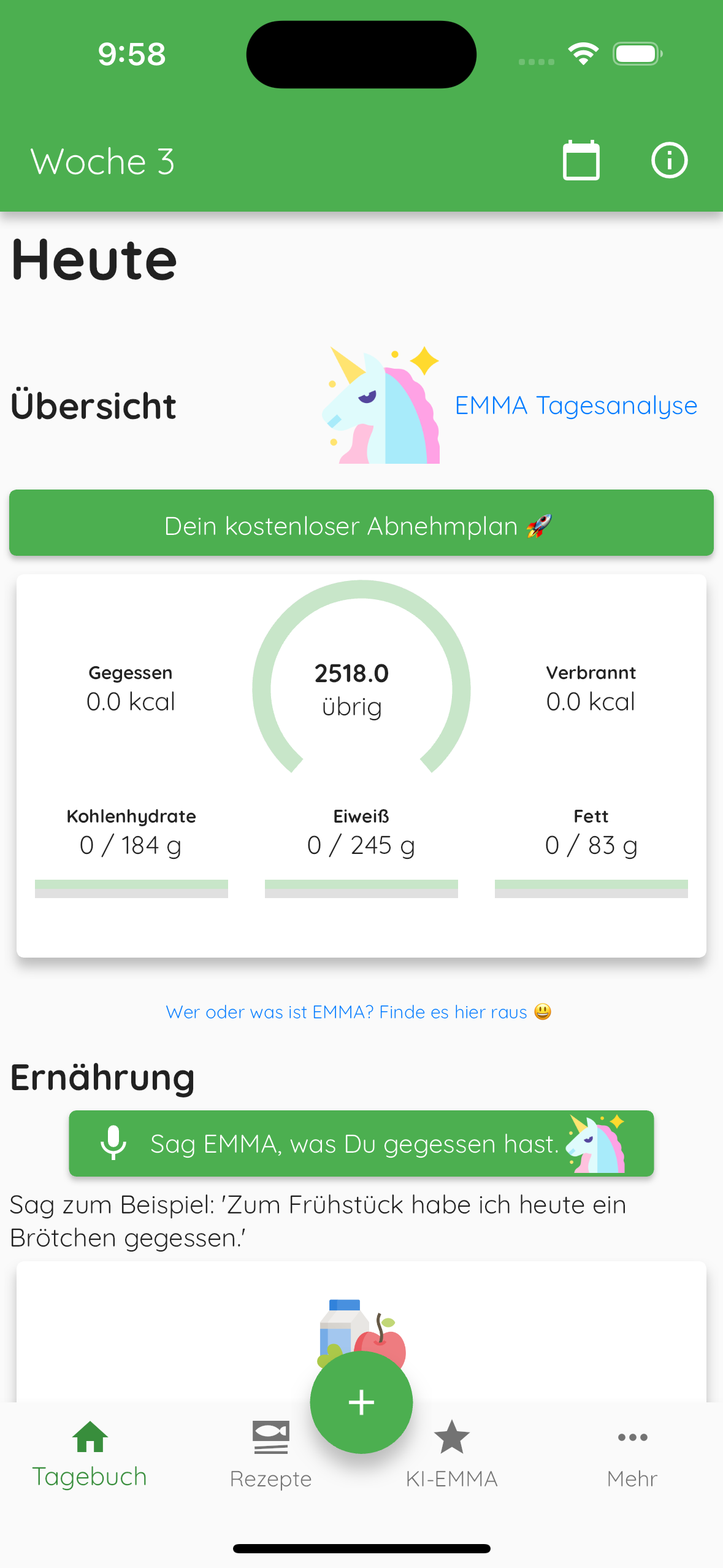Tap the Kohlenhydrate progress bar
723x1568 pixels.
(131, 888)
